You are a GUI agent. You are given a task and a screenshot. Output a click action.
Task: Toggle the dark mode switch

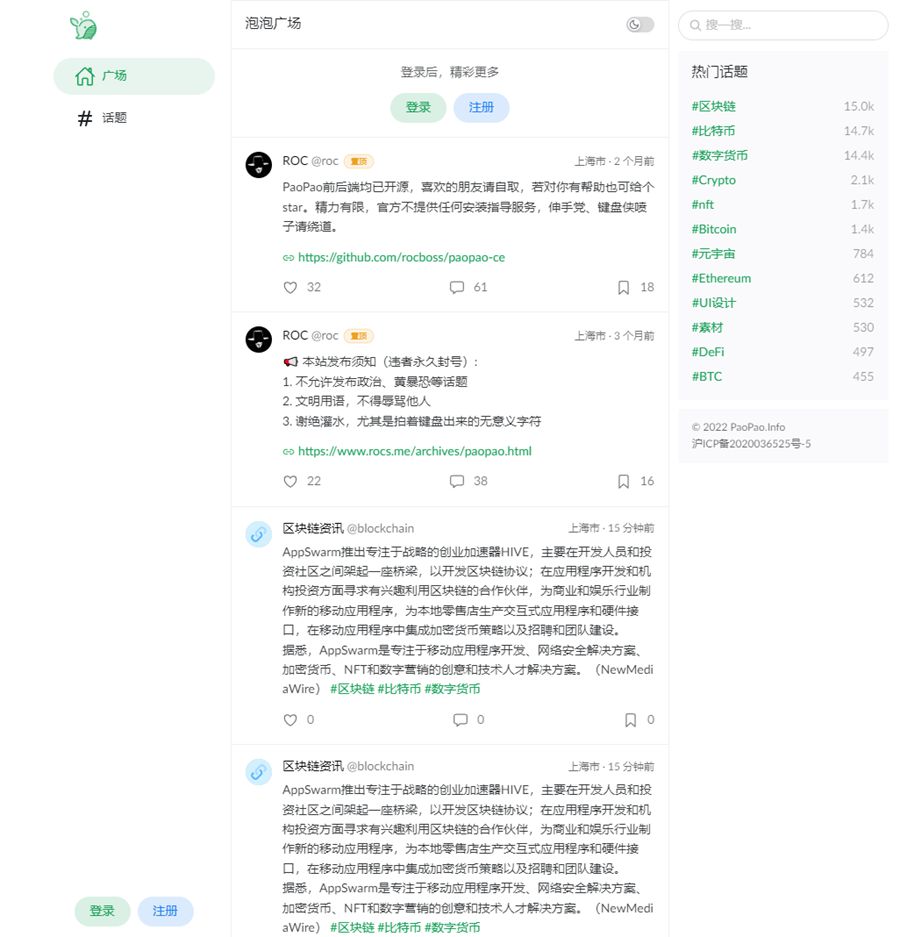click(x=640, y=24)
